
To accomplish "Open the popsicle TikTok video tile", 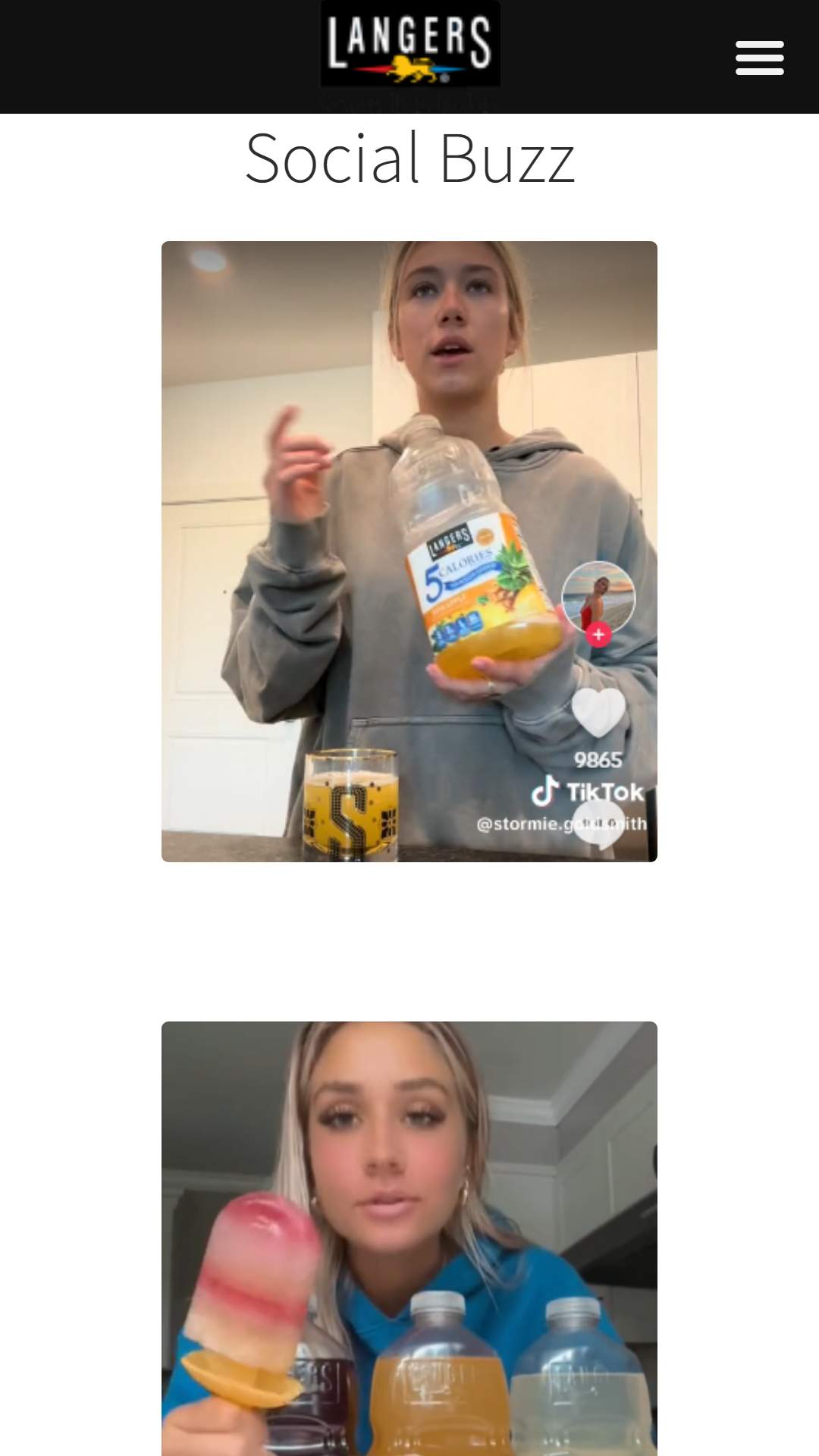I will coord(409,1238).
